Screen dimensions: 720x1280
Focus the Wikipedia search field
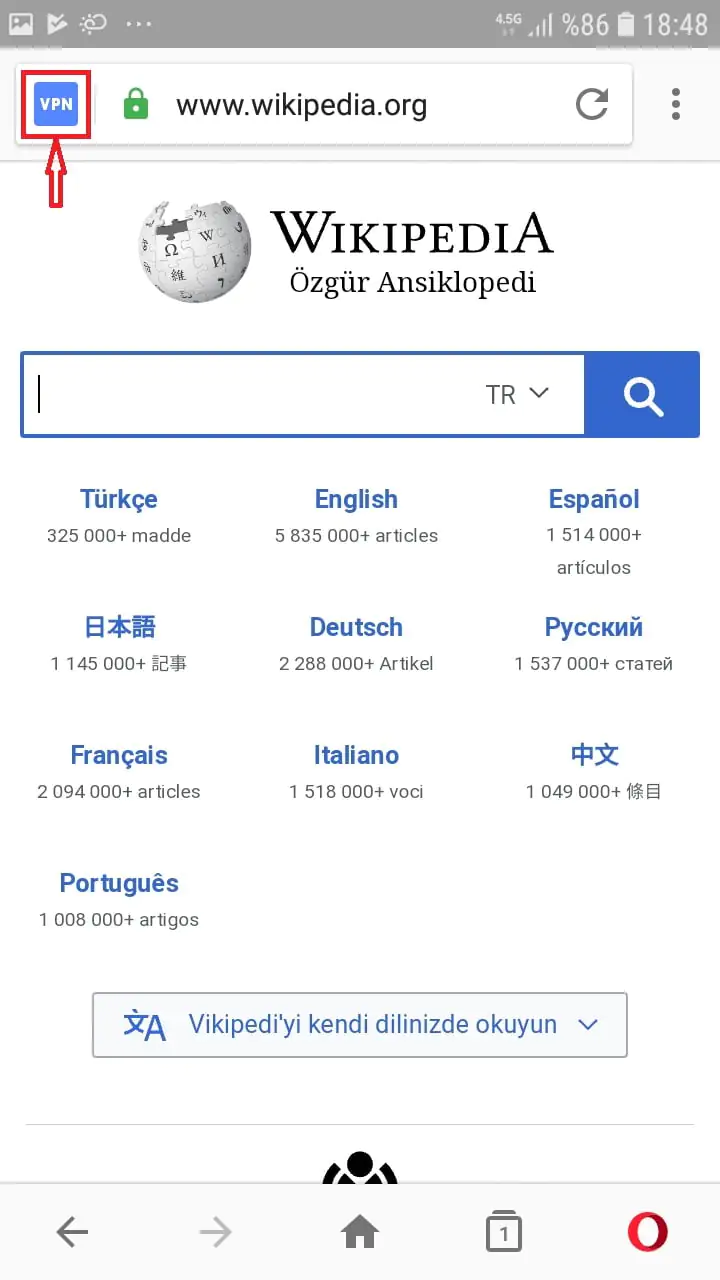tap(250, 394)
